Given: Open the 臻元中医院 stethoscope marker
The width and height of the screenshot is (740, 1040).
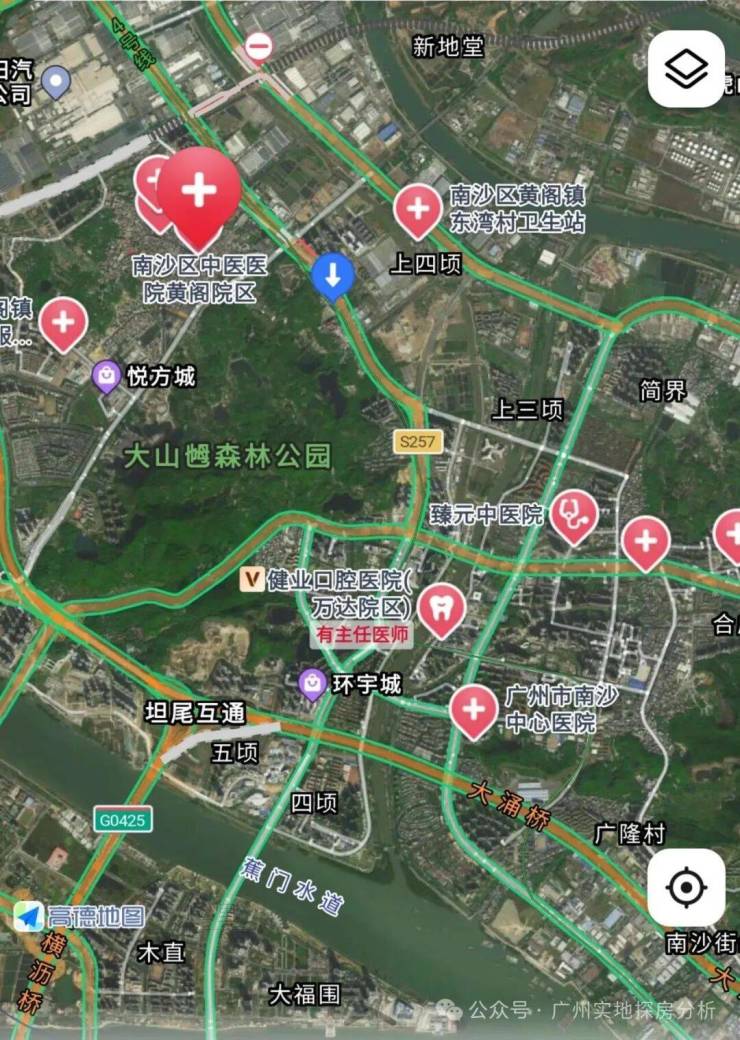Looking at the screenshot, I should (x=574, y=515).
